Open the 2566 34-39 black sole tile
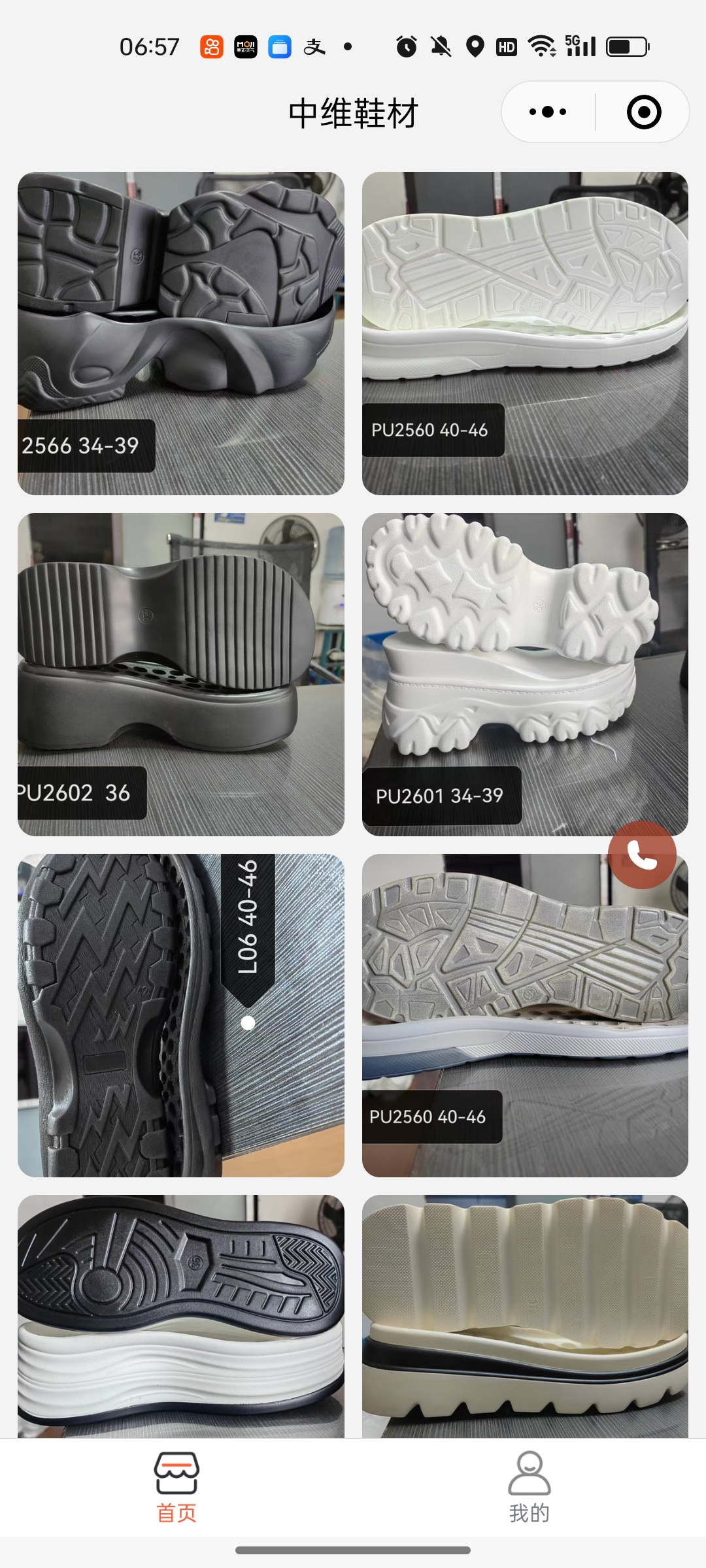 point(180,333)
